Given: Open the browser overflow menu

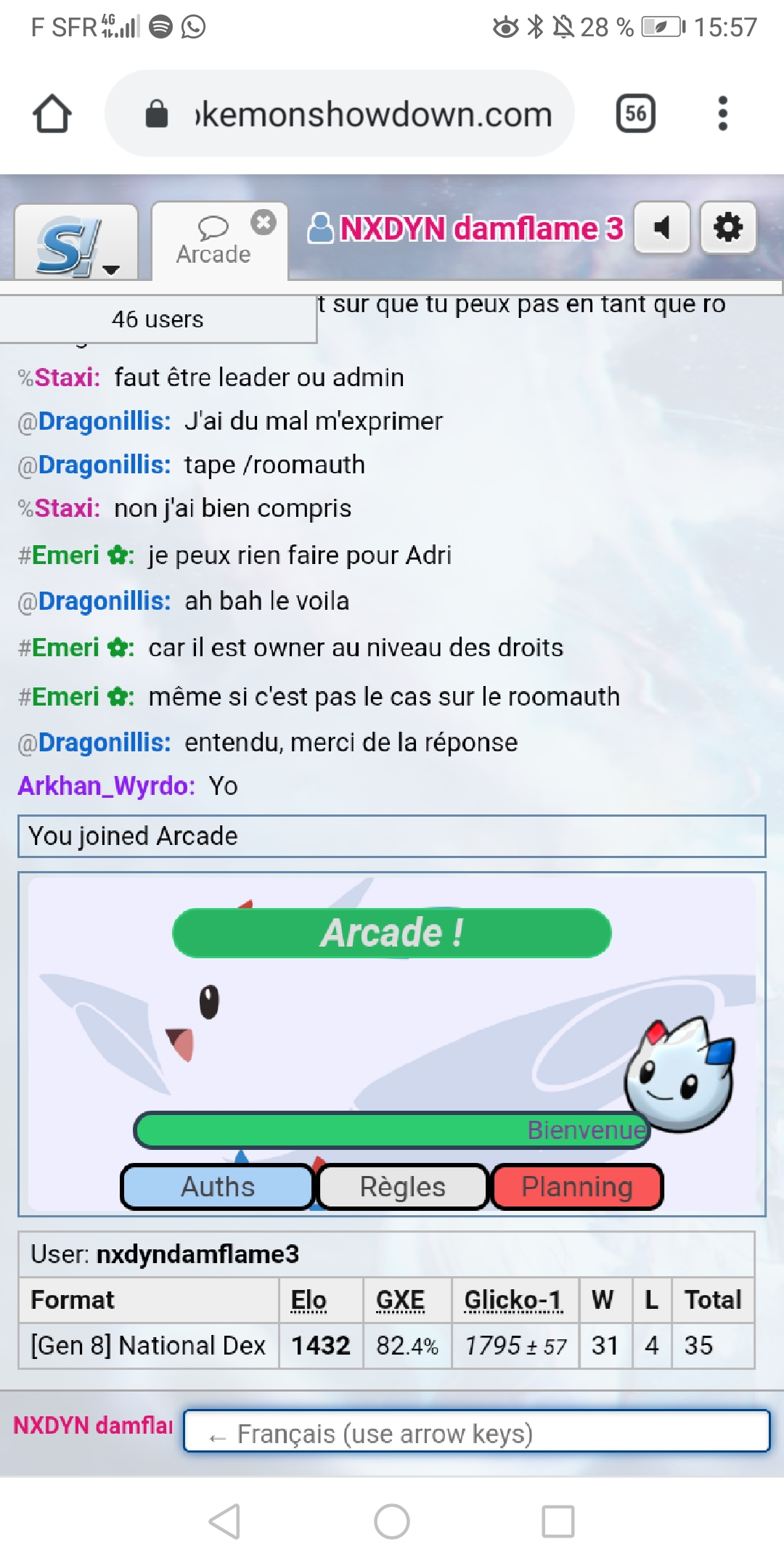Looking at the screenshot, I should pyautogui.click(x=722, y=114).
